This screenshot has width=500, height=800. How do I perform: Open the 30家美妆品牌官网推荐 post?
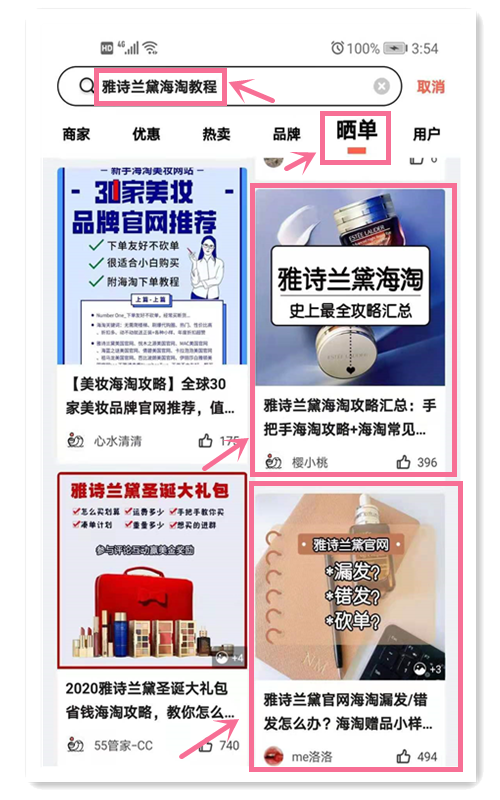tap(152, 311)
